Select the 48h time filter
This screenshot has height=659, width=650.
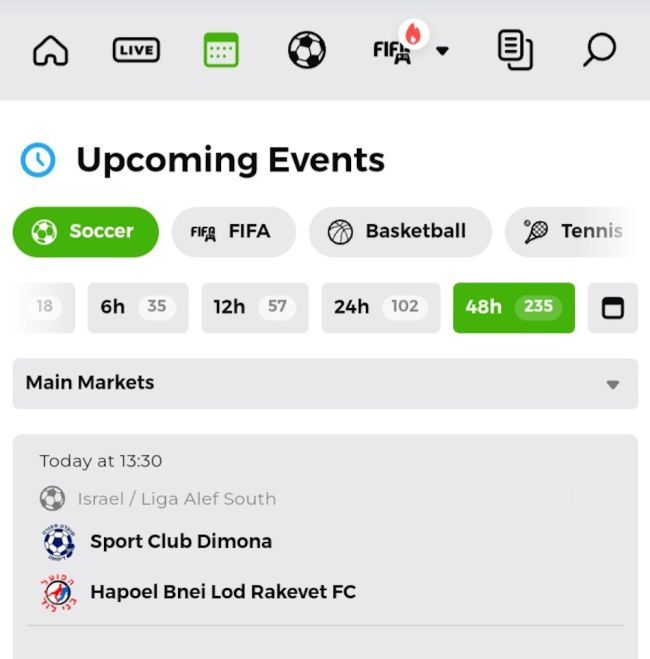[x=513, y=307]
